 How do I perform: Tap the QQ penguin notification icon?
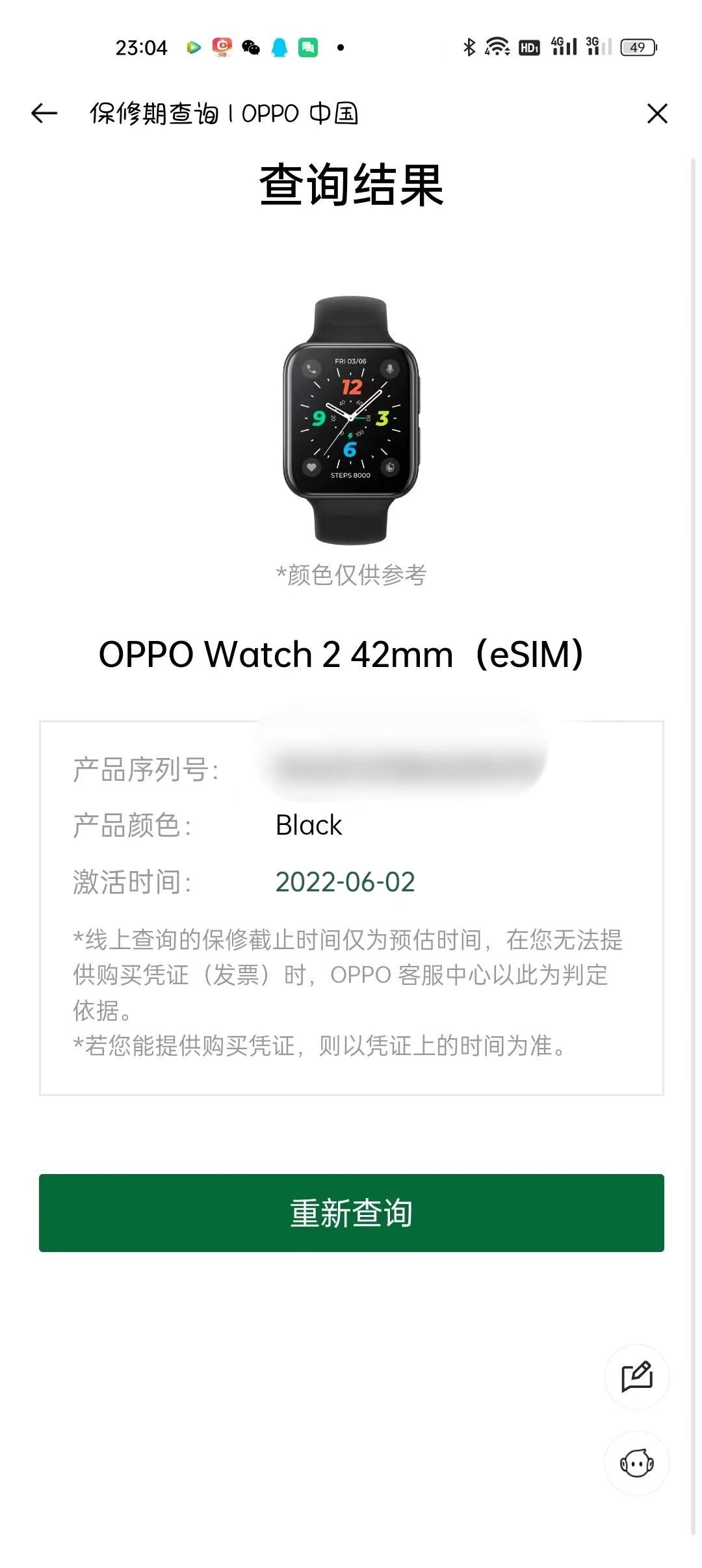coord(278,47)
